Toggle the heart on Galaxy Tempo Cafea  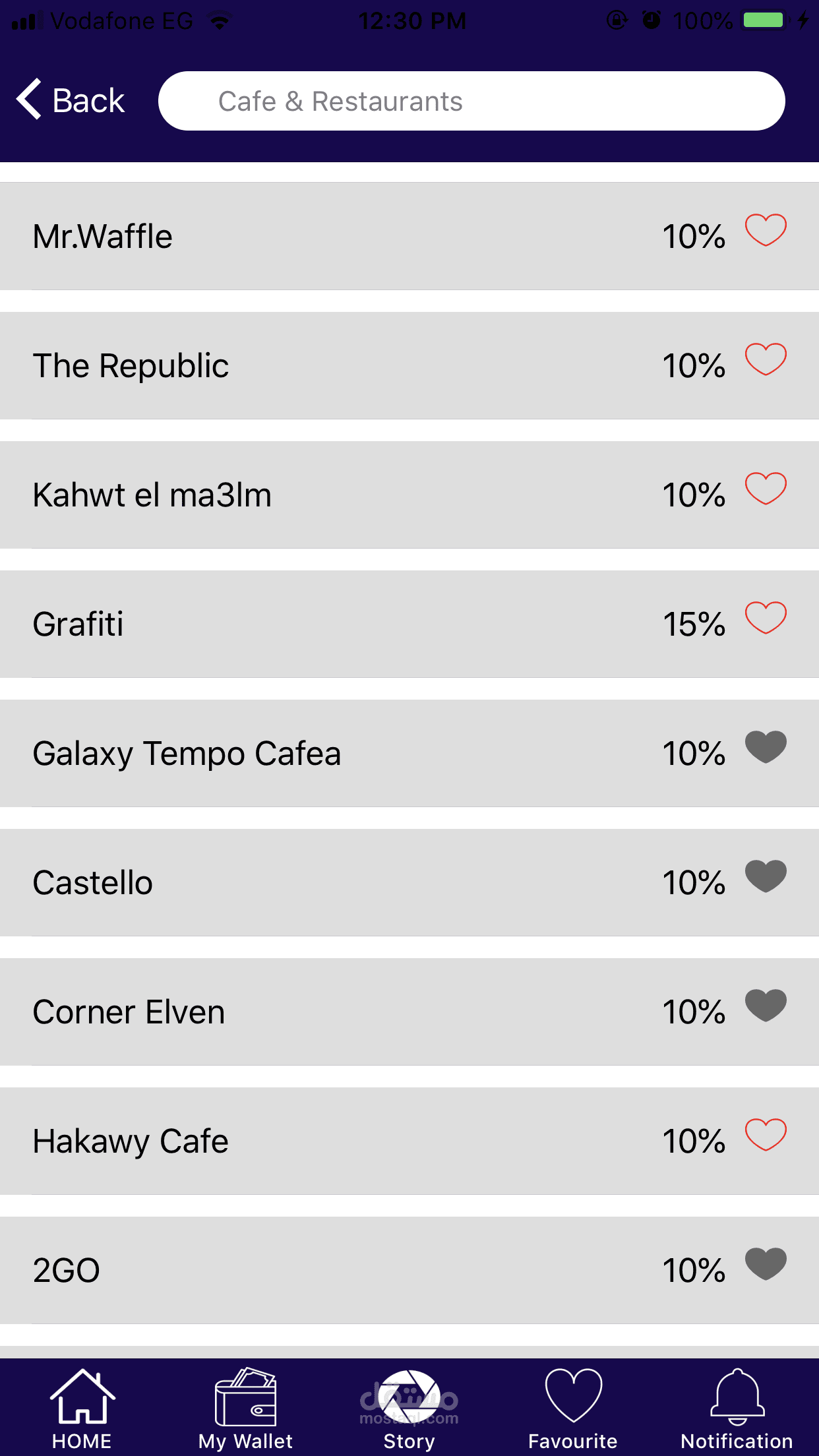click(766, 747)
